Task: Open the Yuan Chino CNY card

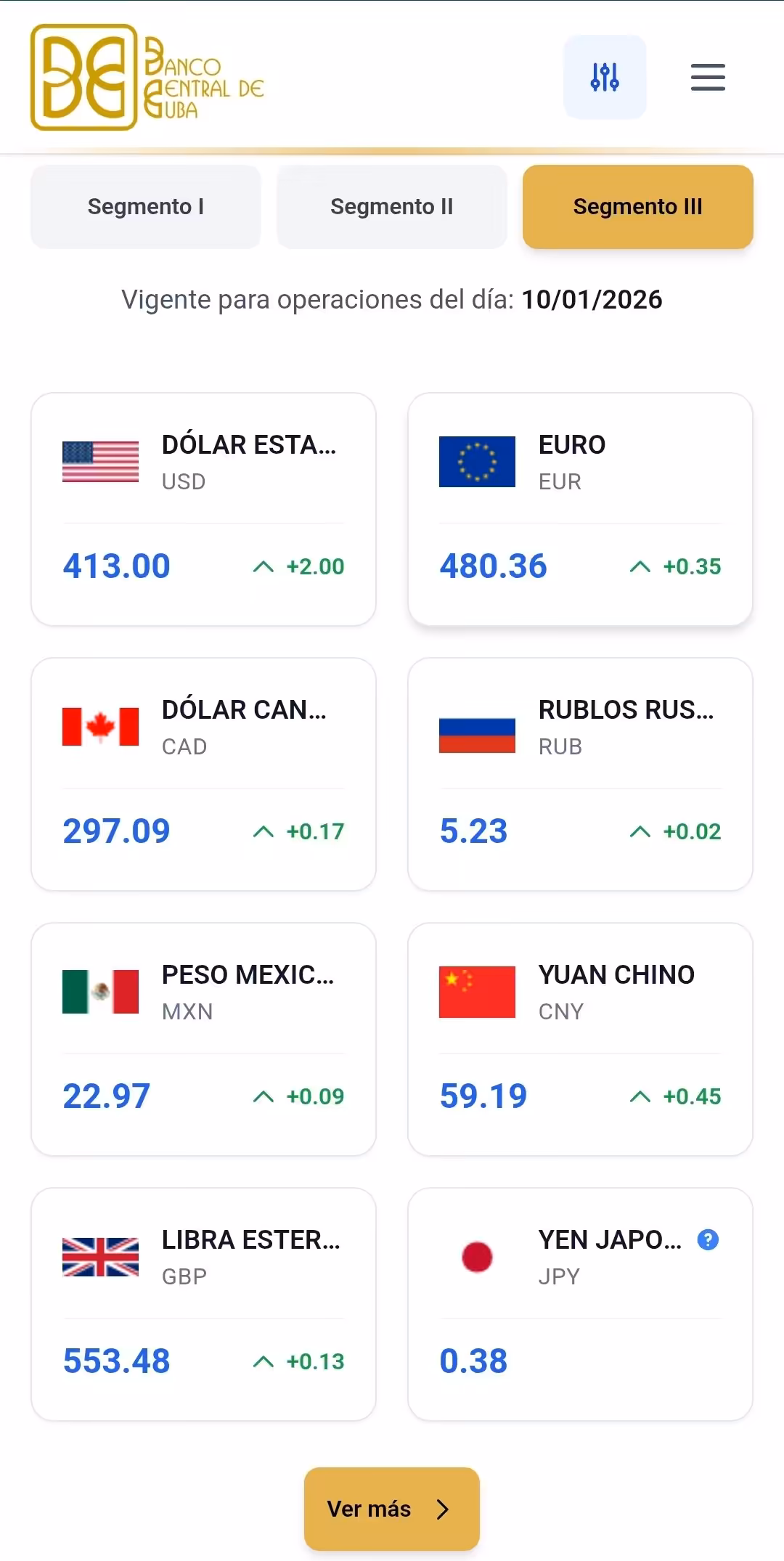Action: pyautogui.click(x=580, y=1039)
